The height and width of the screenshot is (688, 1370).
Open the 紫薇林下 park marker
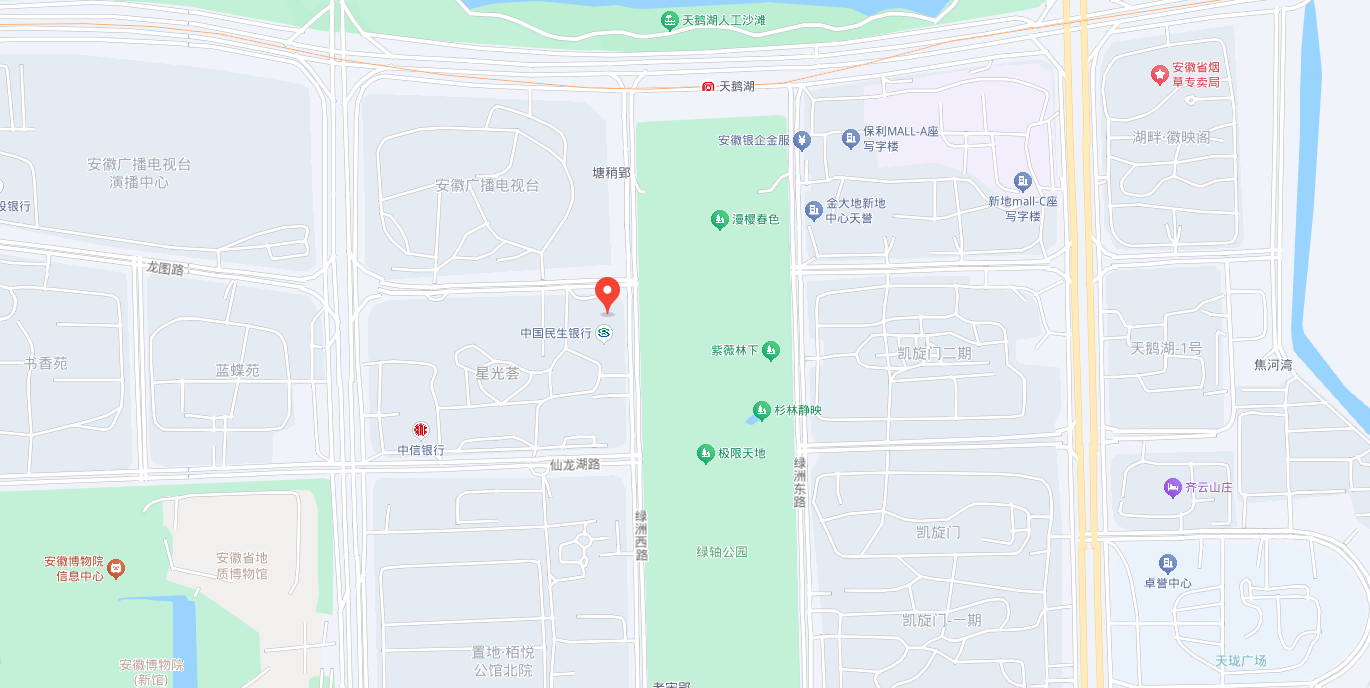point(770,350)
